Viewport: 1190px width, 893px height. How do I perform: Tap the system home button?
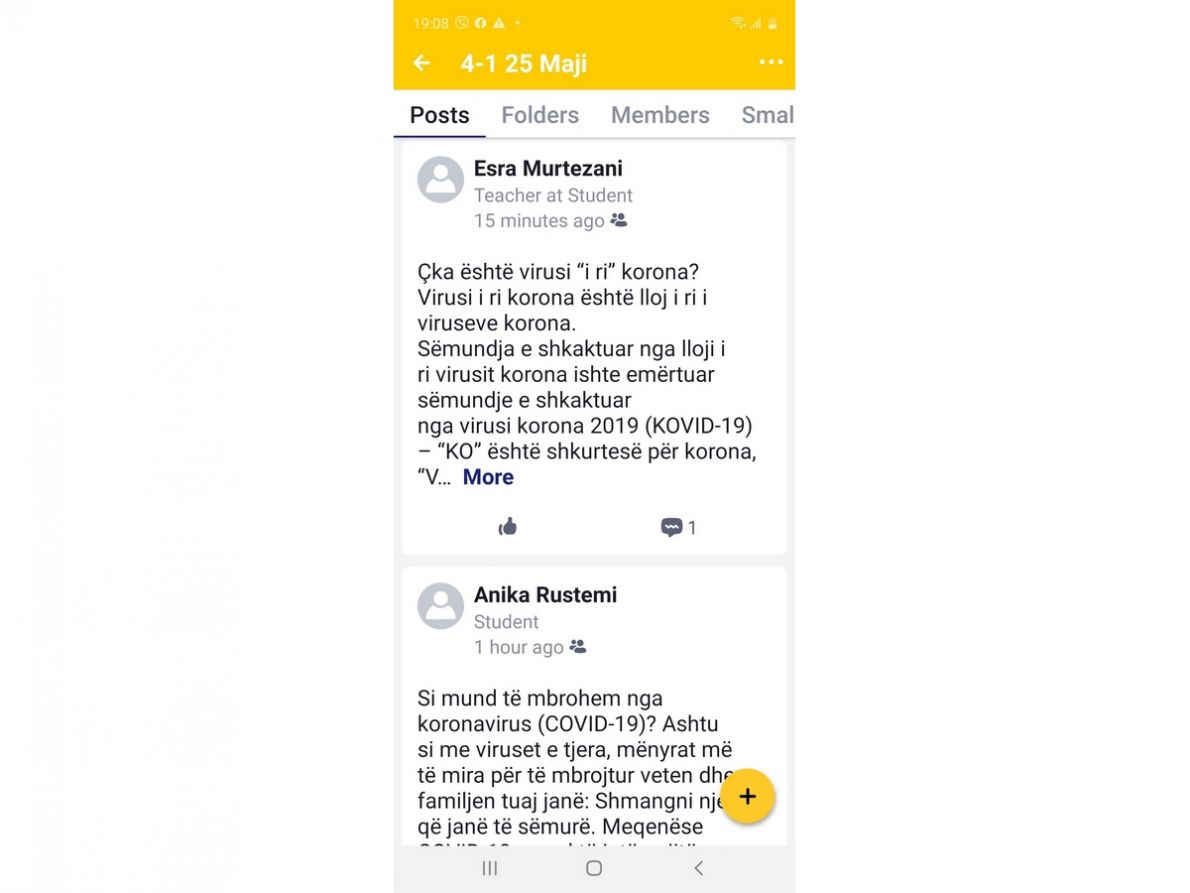tap(594, 868)
